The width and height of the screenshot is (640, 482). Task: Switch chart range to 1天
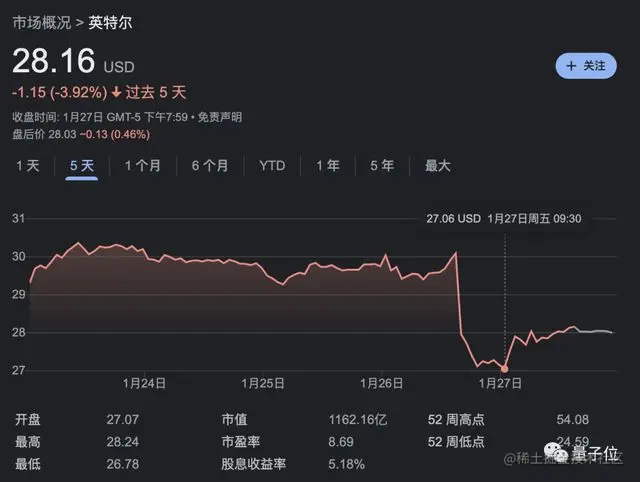(28, 165)
